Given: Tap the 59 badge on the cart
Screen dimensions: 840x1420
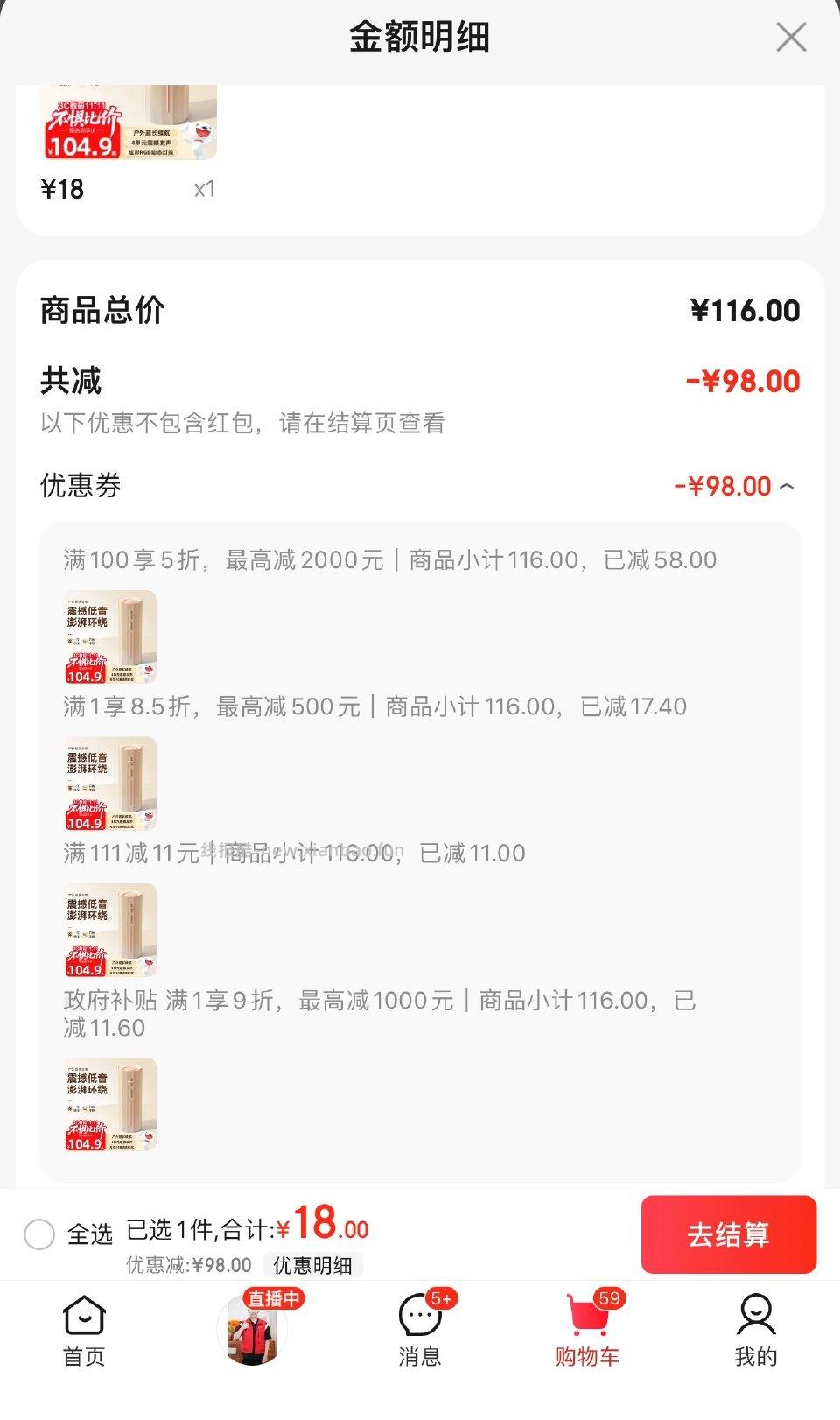Looking at the screenshot, I should 610,1298.
